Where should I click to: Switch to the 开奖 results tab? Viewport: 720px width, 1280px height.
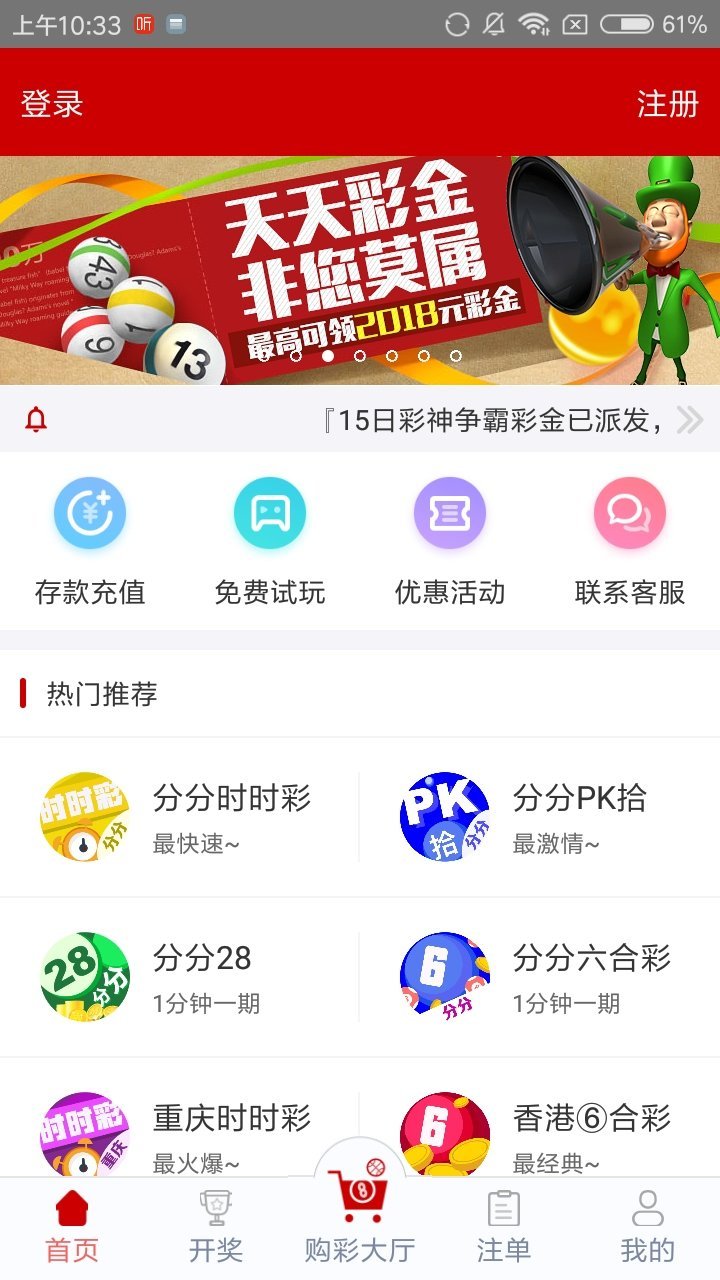tap(216, 1228)
